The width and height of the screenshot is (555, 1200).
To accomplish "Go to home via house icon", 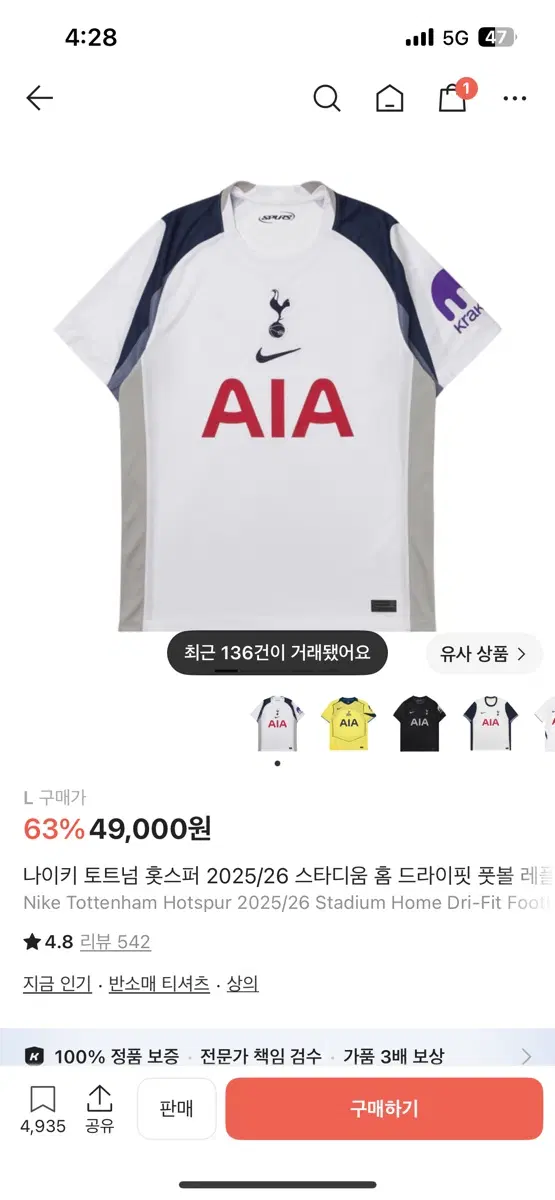I will [389, 98].
